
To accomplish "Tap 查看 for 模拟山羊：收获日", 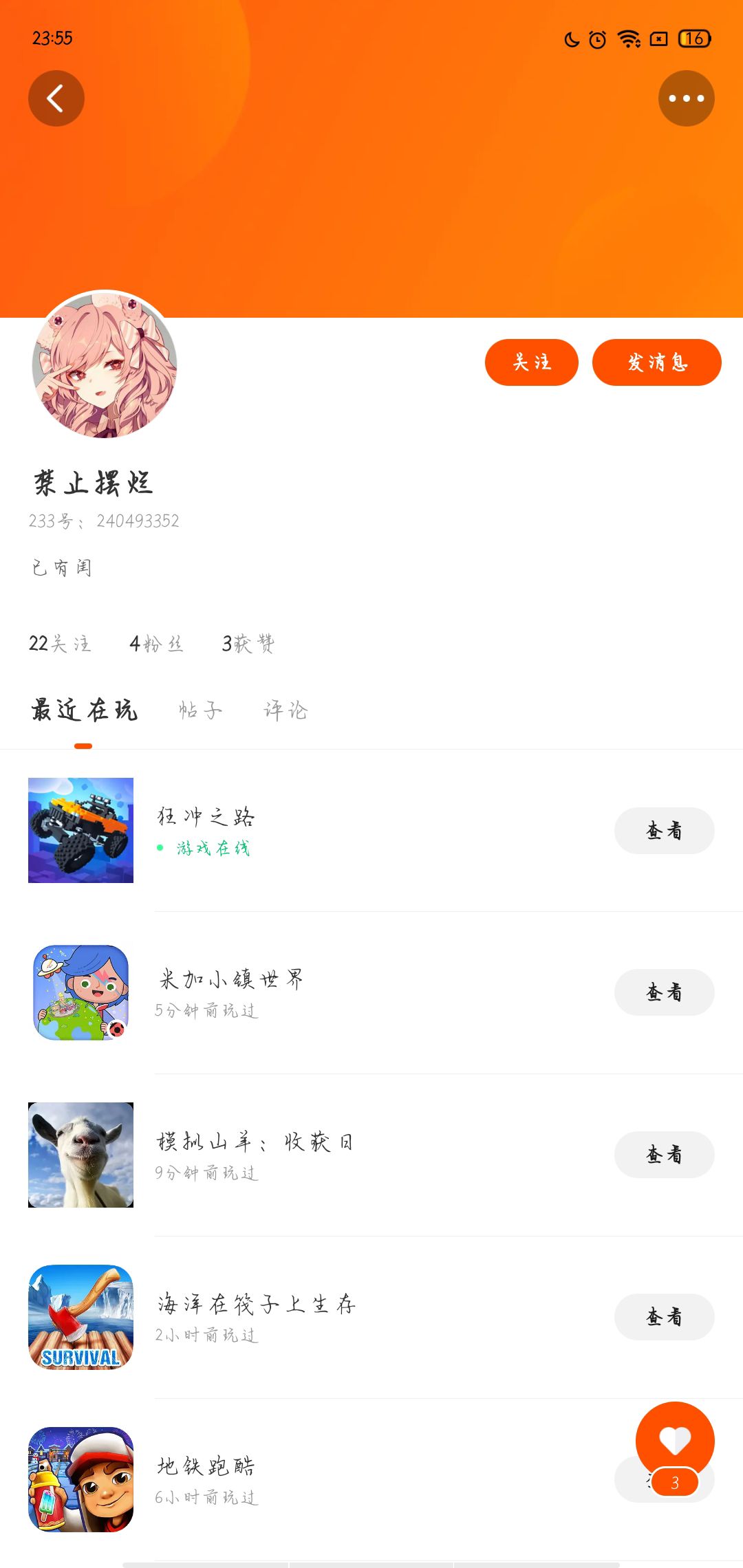I will point(664,1155).
